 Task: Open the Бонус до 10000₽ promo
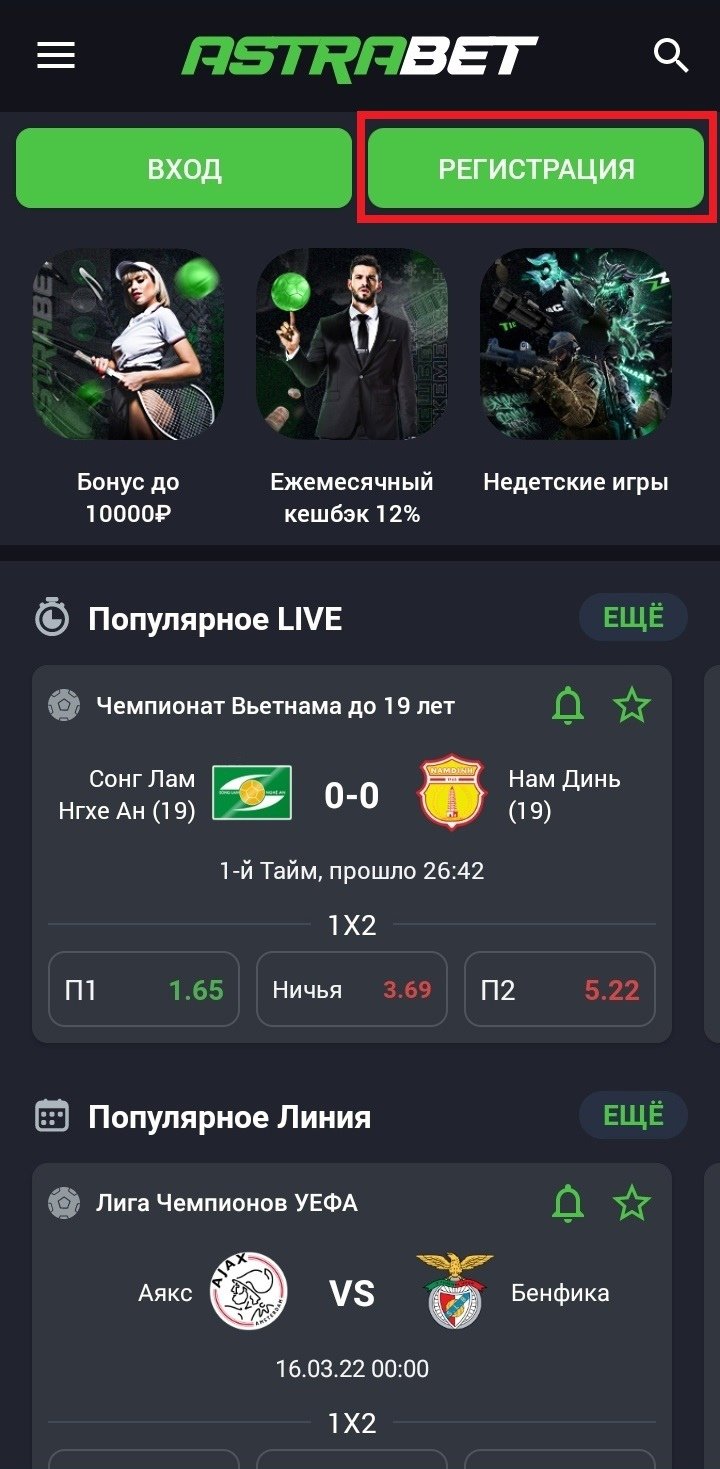pos(128,345)
